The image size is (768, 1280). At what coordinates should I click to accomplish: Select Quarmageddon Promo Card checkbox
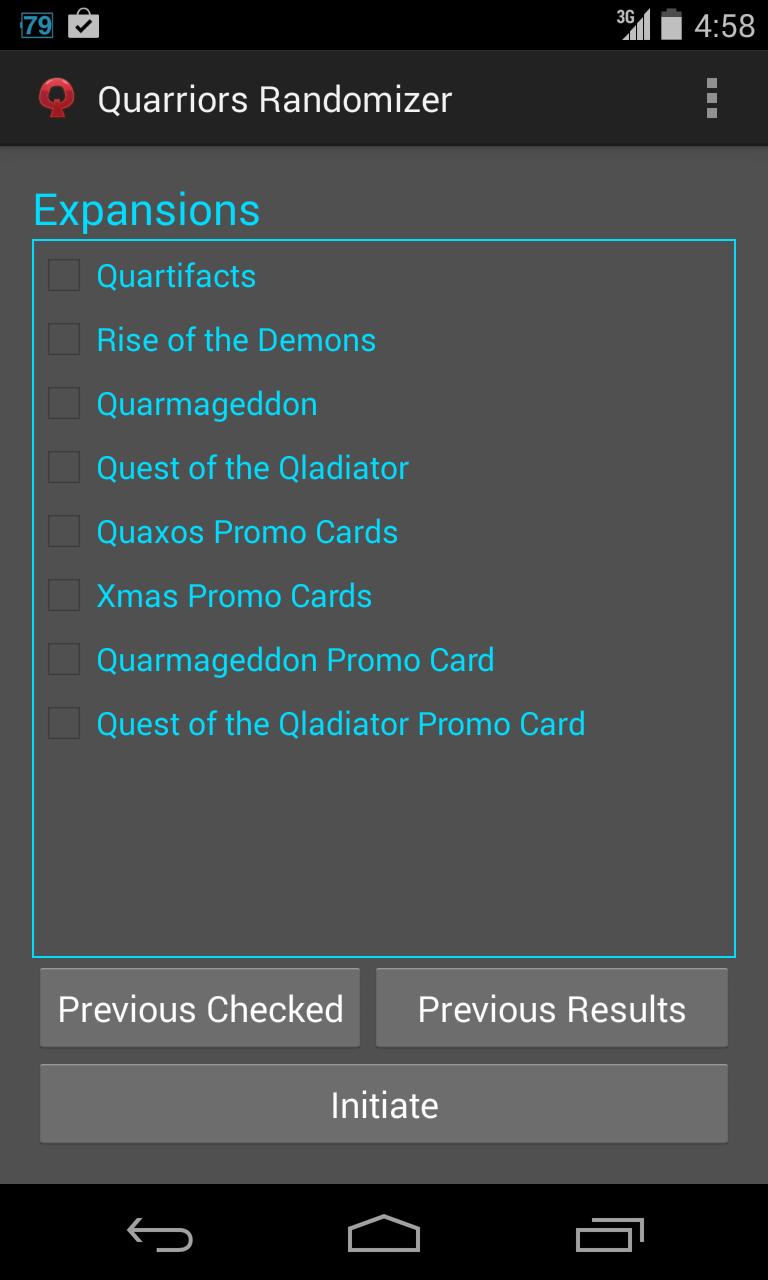coord(64,660)
